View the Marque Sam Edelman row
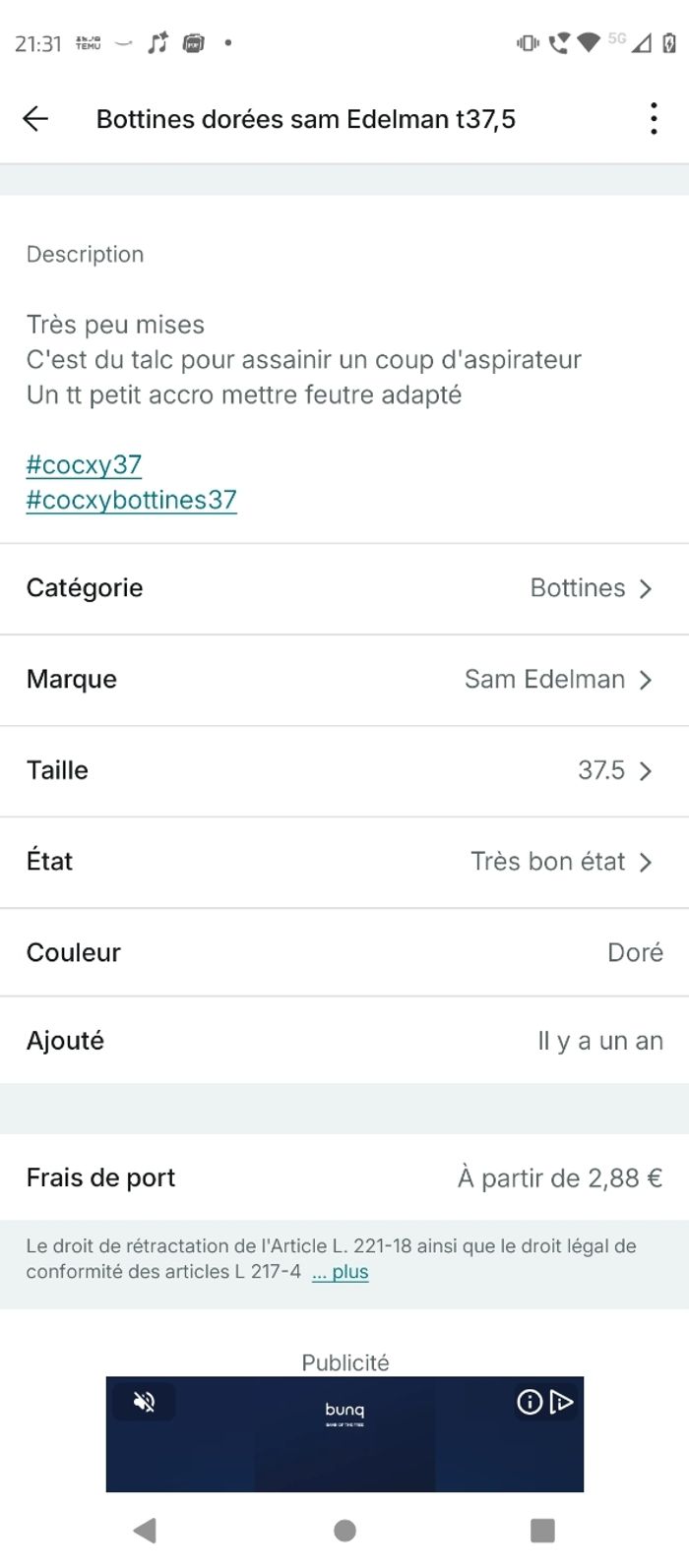Viewport: 689px width, 1568px height. [344, 680]
